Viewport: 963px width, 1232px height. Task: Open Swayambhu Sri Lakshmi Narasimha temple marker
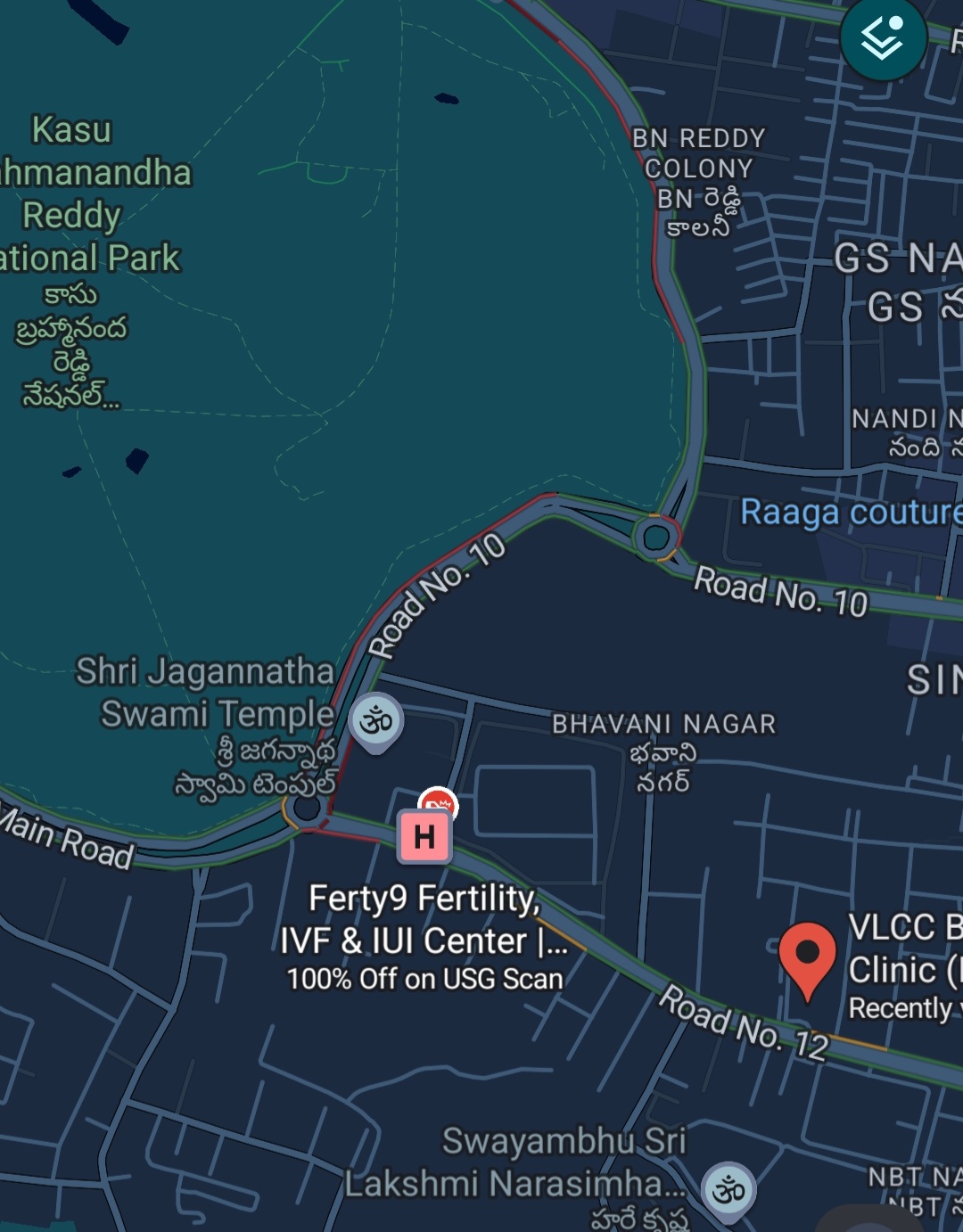click(x=728, y=1189)
